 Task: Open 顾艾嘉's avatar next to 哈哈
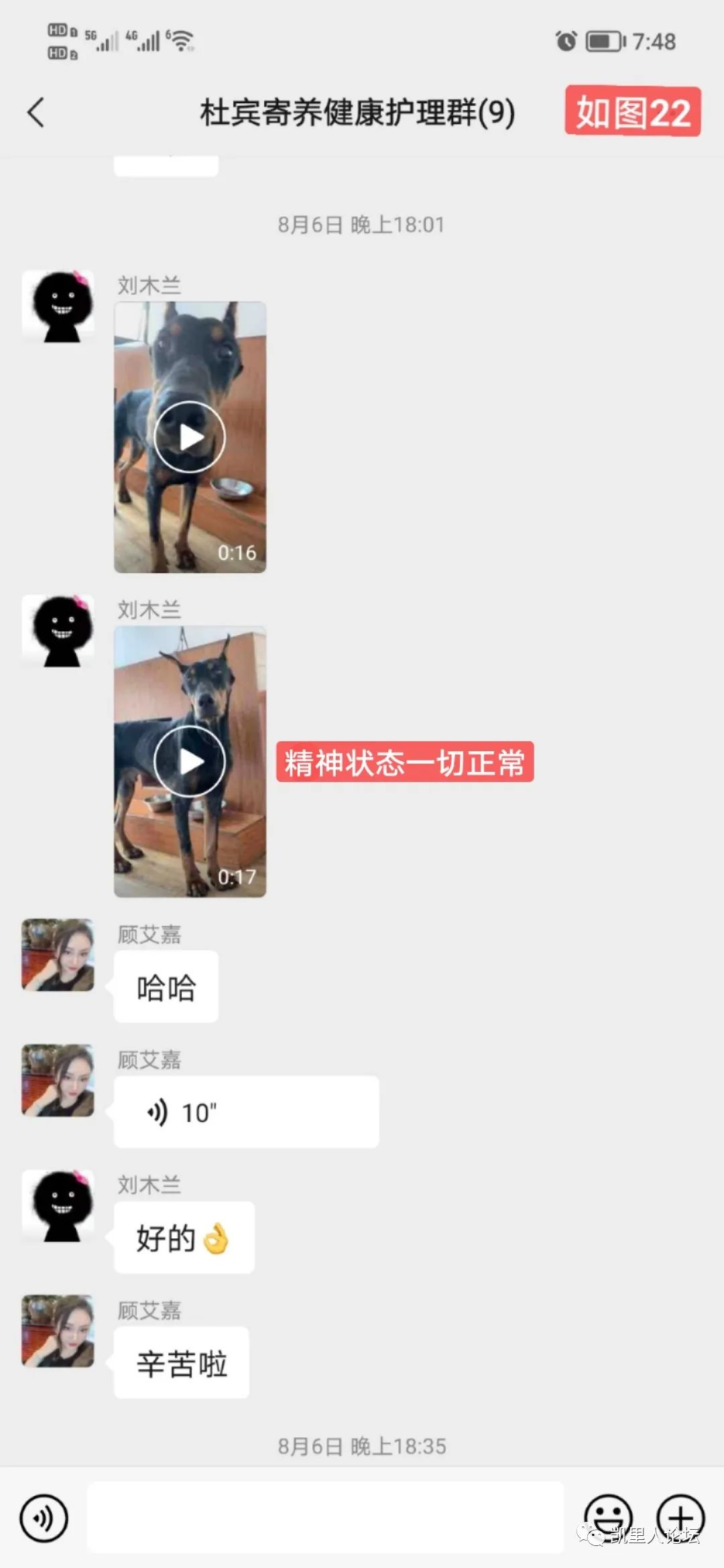(x=58, y=955)
